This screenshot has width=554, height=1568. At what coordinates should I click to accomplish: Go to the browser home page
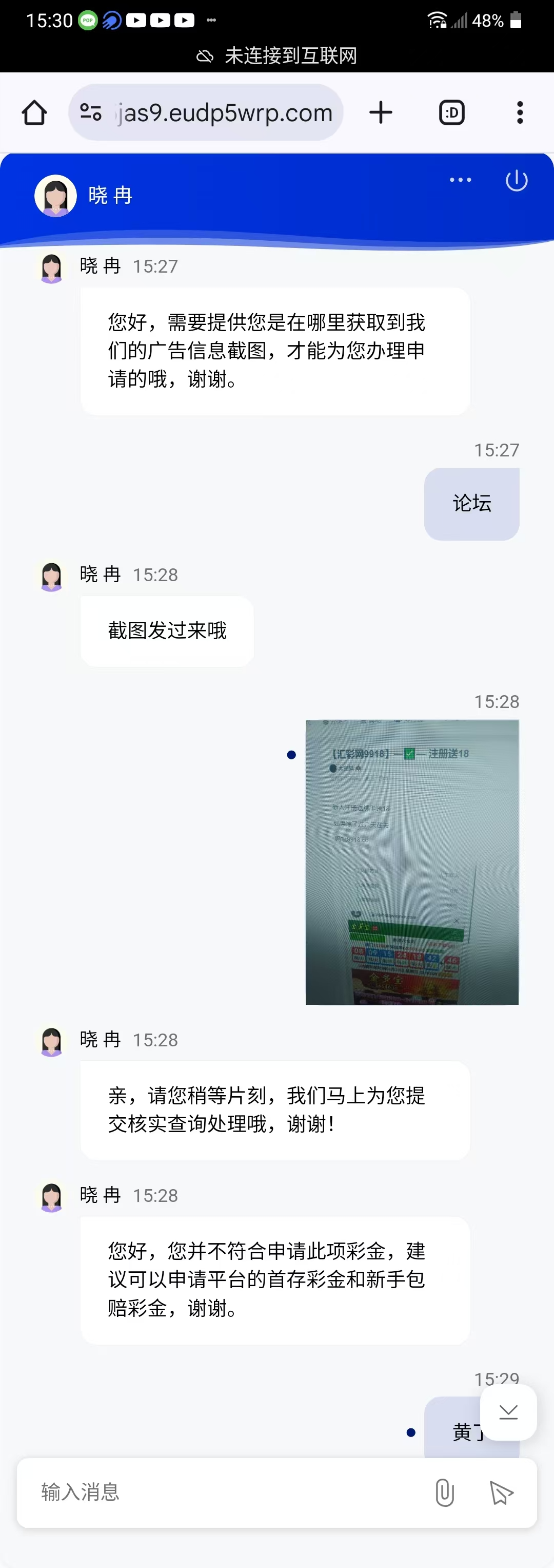[35, 112]
